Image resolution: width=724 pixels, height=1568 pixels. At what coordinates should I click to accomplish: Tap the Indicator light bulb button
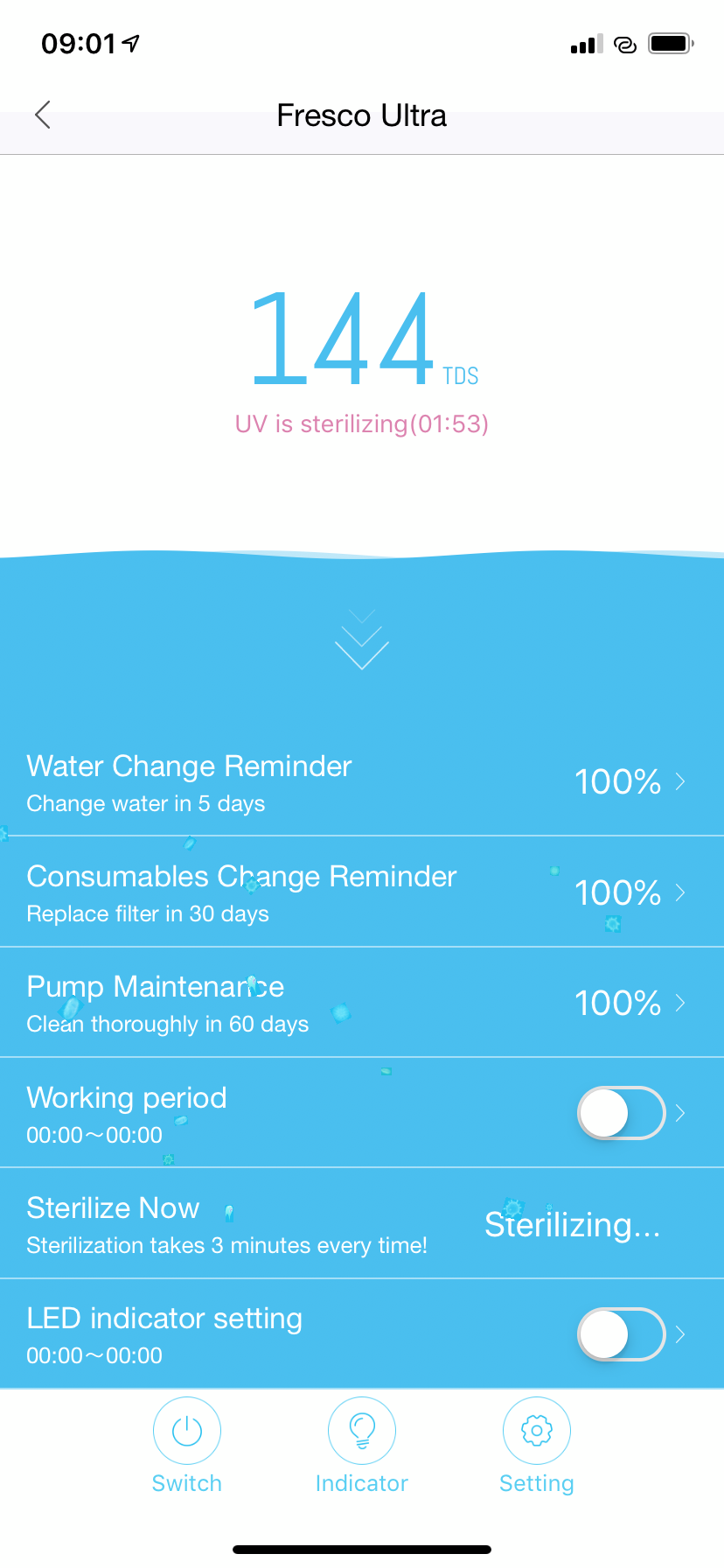click(362, 1431)
